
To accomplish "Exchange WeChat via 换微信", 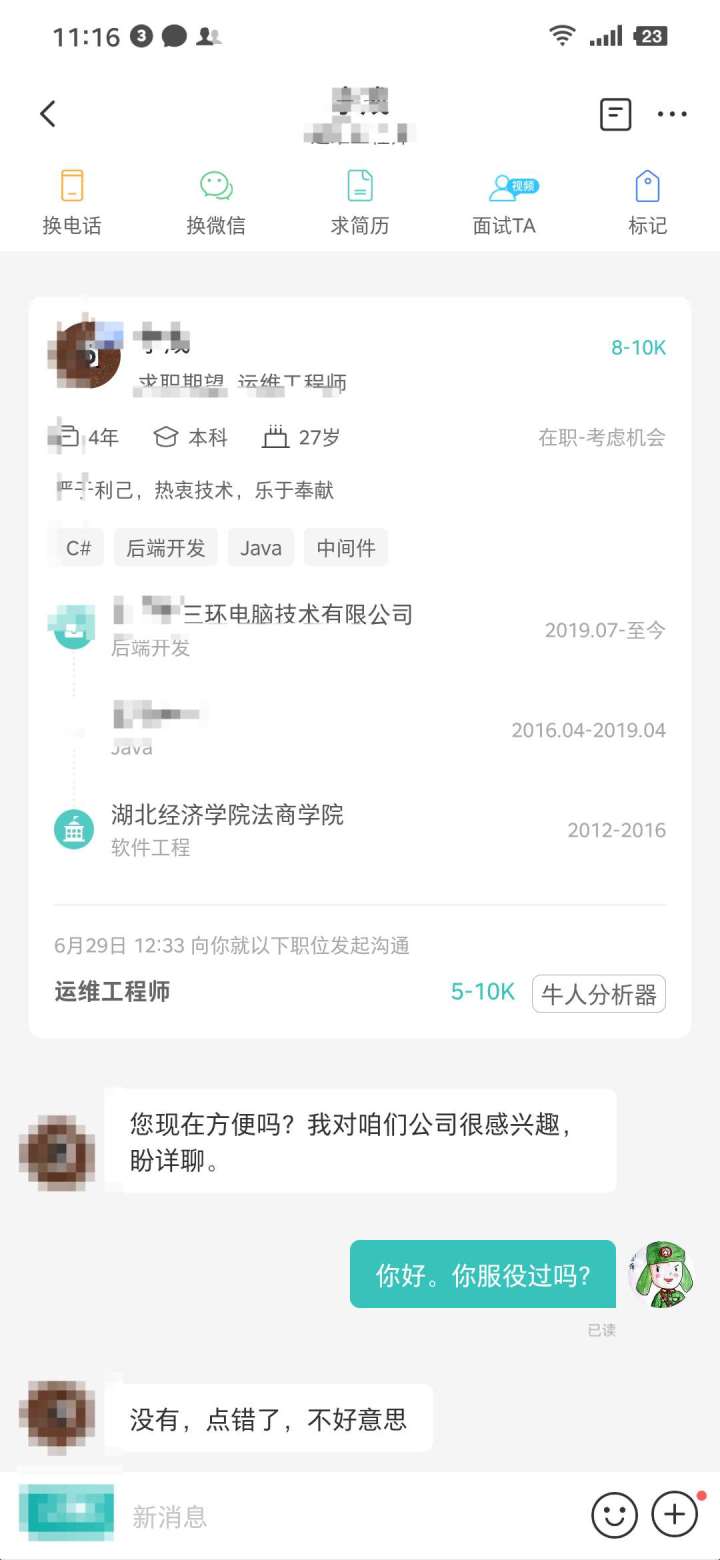I will coord(216,202).
